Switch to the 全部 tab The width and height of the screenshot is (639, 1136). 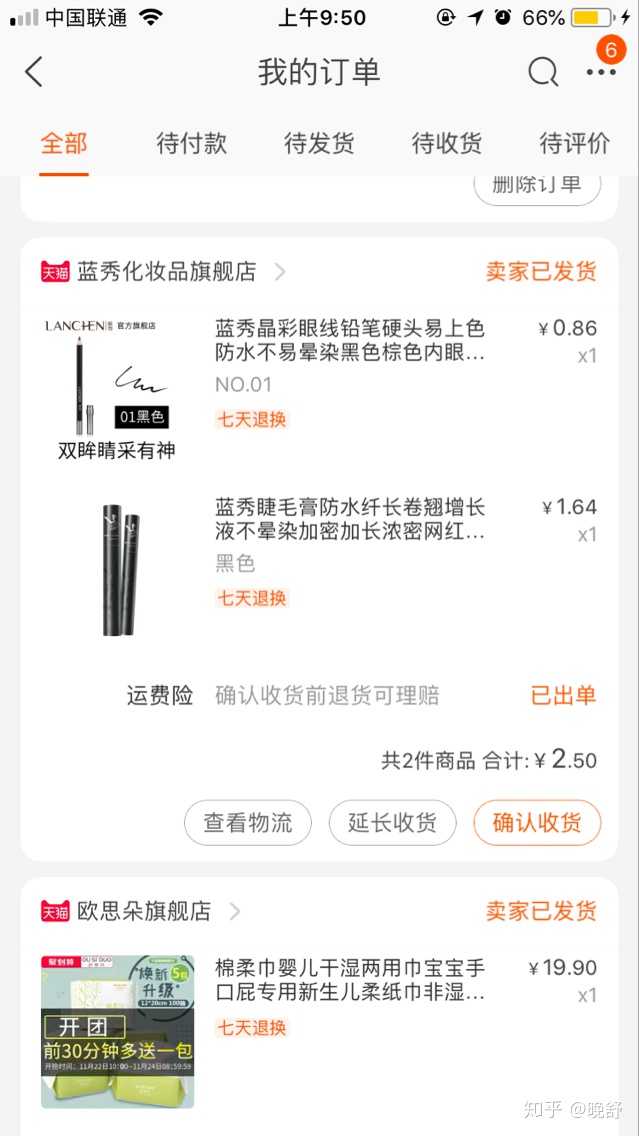[64, 143]
